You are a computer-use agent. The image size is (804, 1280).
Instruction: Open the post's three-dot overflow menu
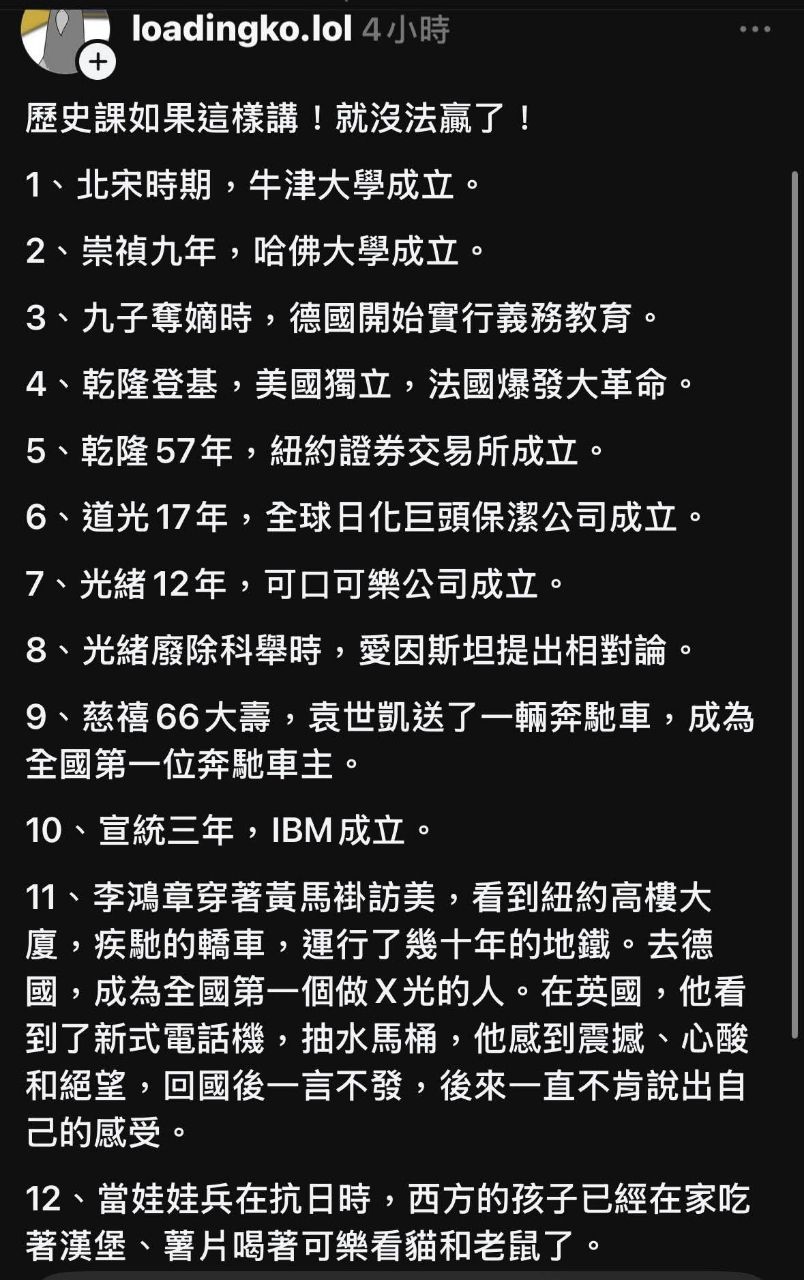[x=755, y=29]
